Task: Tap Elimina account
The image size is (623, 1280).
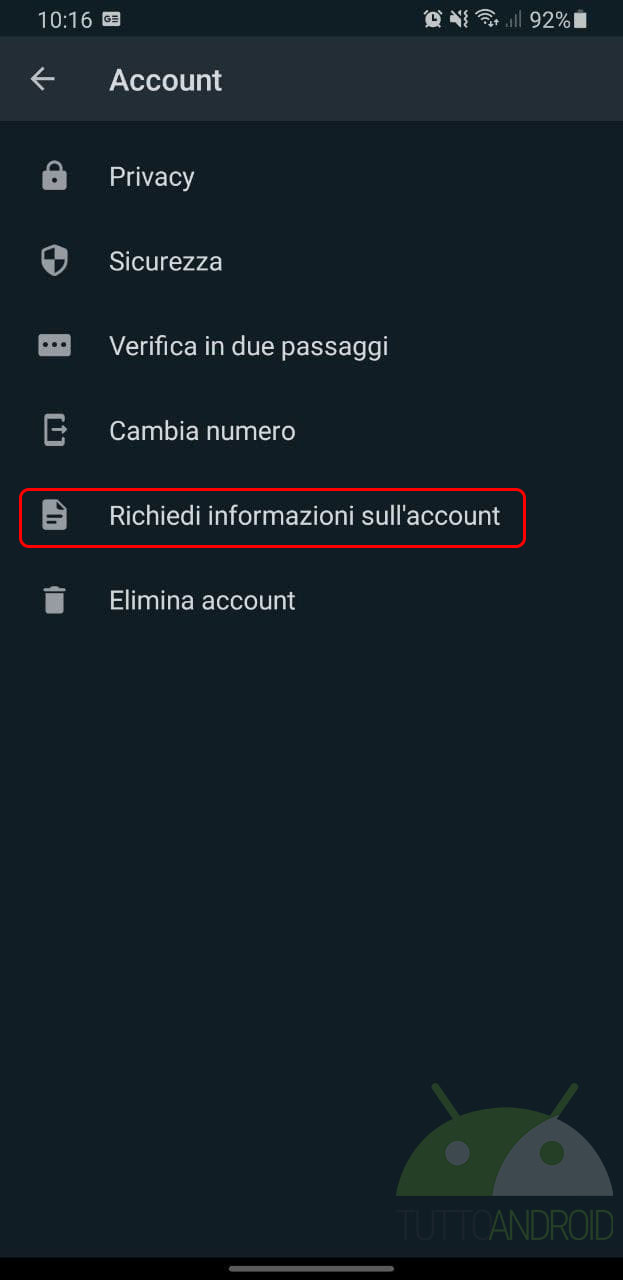Action: pyautogui.click(x=311, y=600)
